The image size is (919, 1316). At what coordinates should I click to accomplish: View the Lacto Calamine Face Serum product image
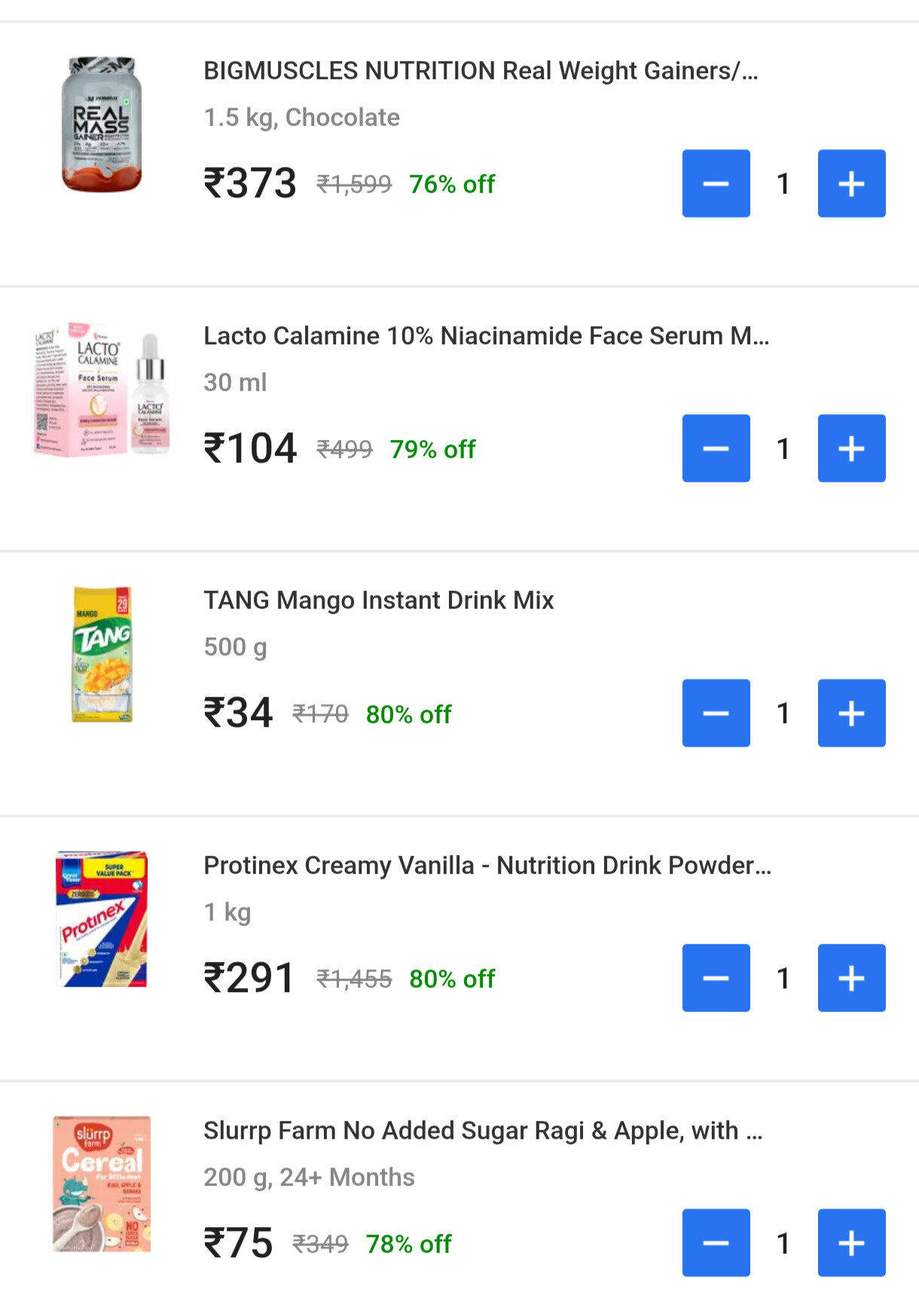coord(102,389)
